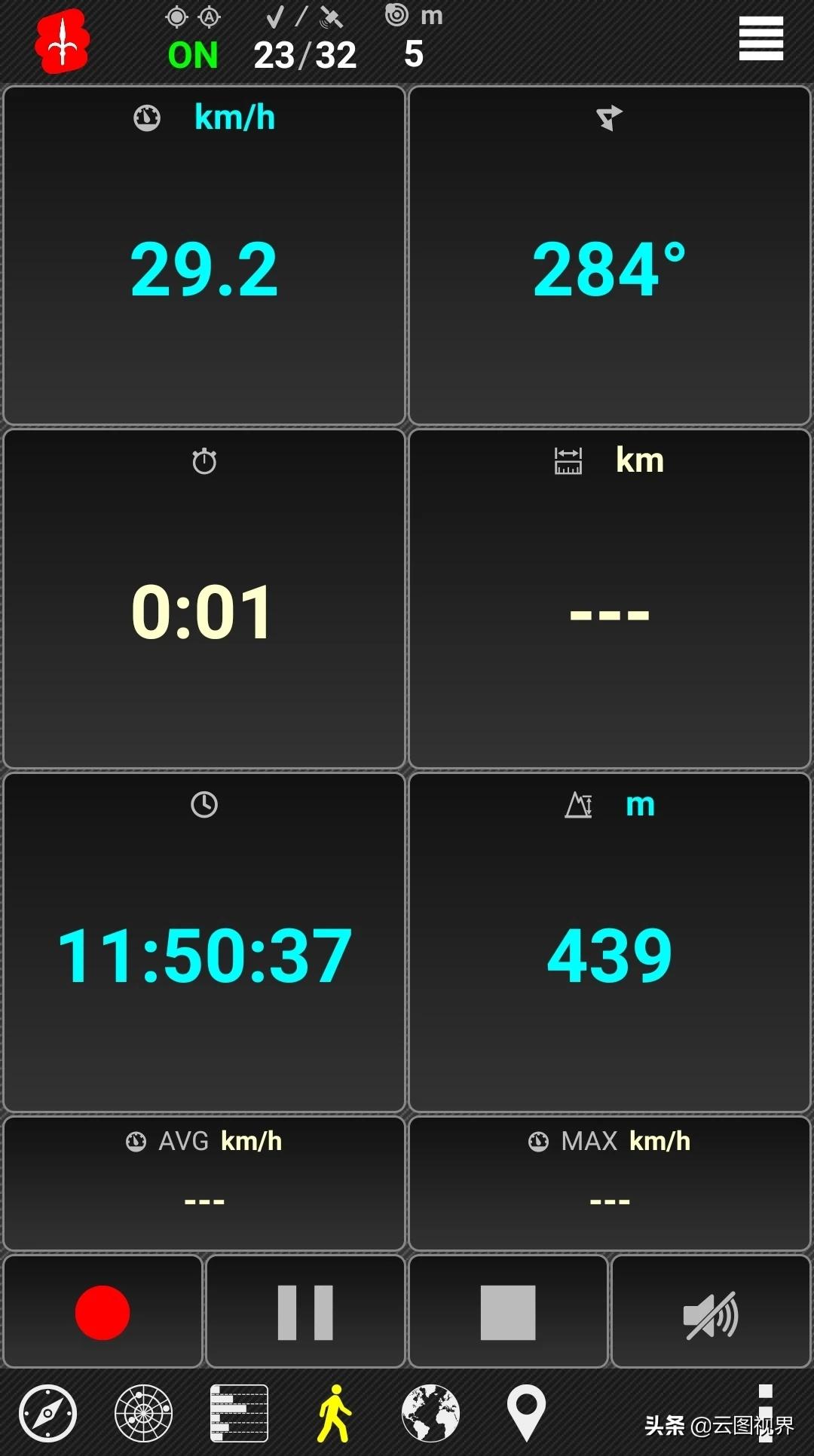The width and height of the screenshot is (814, 1456).
Task: Tap the speed km/h tile
Action: pos(204,255)
